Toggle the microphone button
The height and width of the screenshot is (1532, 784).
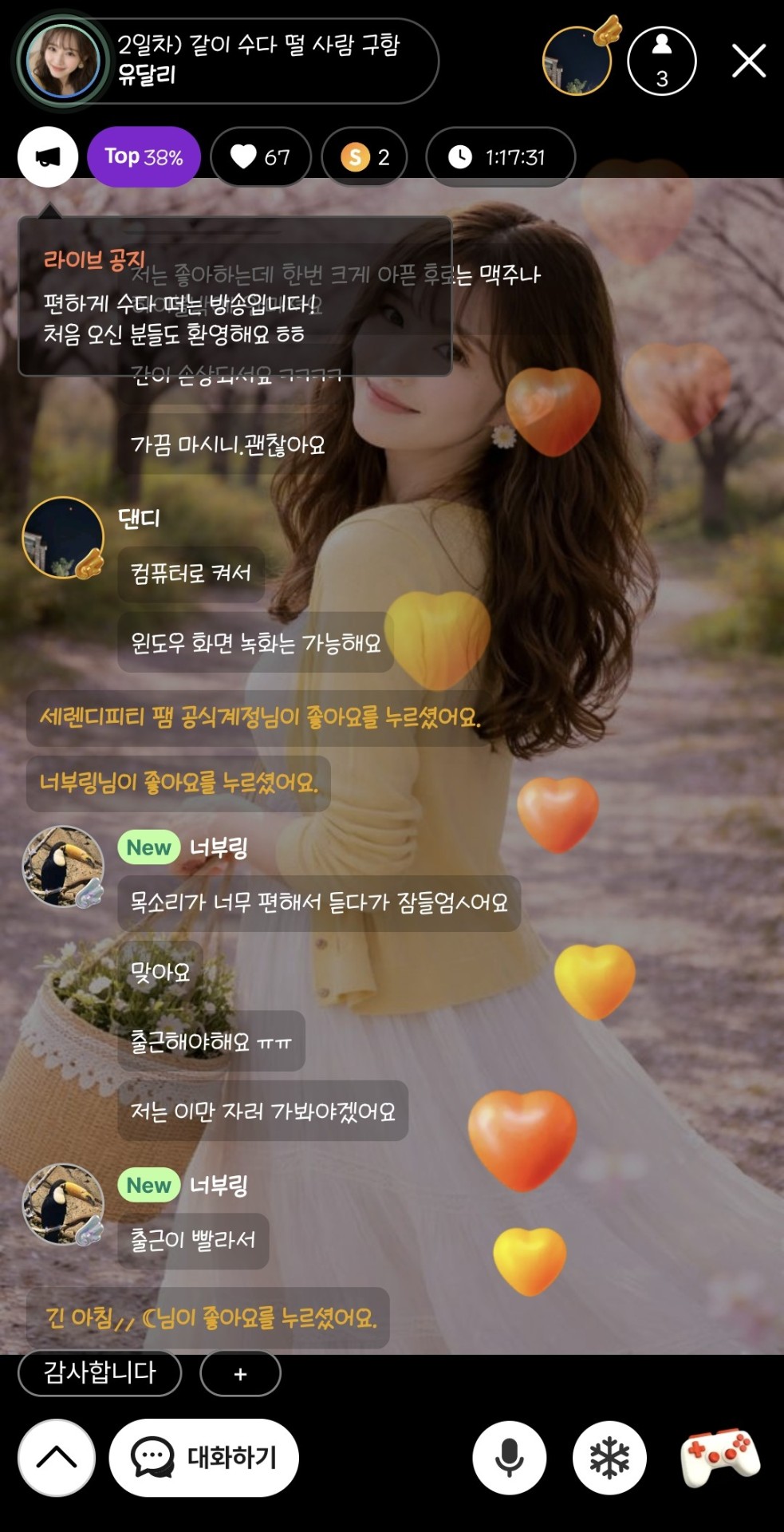pos(509,1457)
